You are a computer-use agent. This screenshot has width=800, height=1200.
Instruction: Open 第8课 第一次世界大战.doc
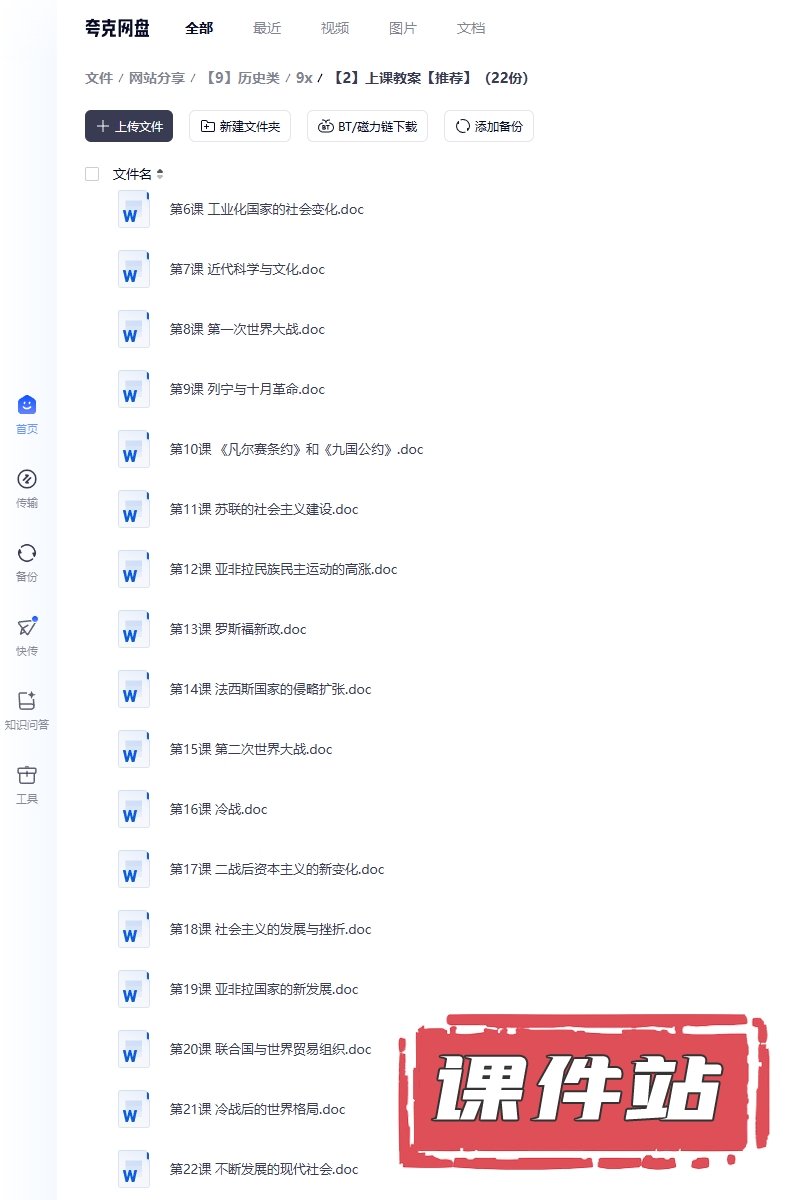click(x=247, y=329)
